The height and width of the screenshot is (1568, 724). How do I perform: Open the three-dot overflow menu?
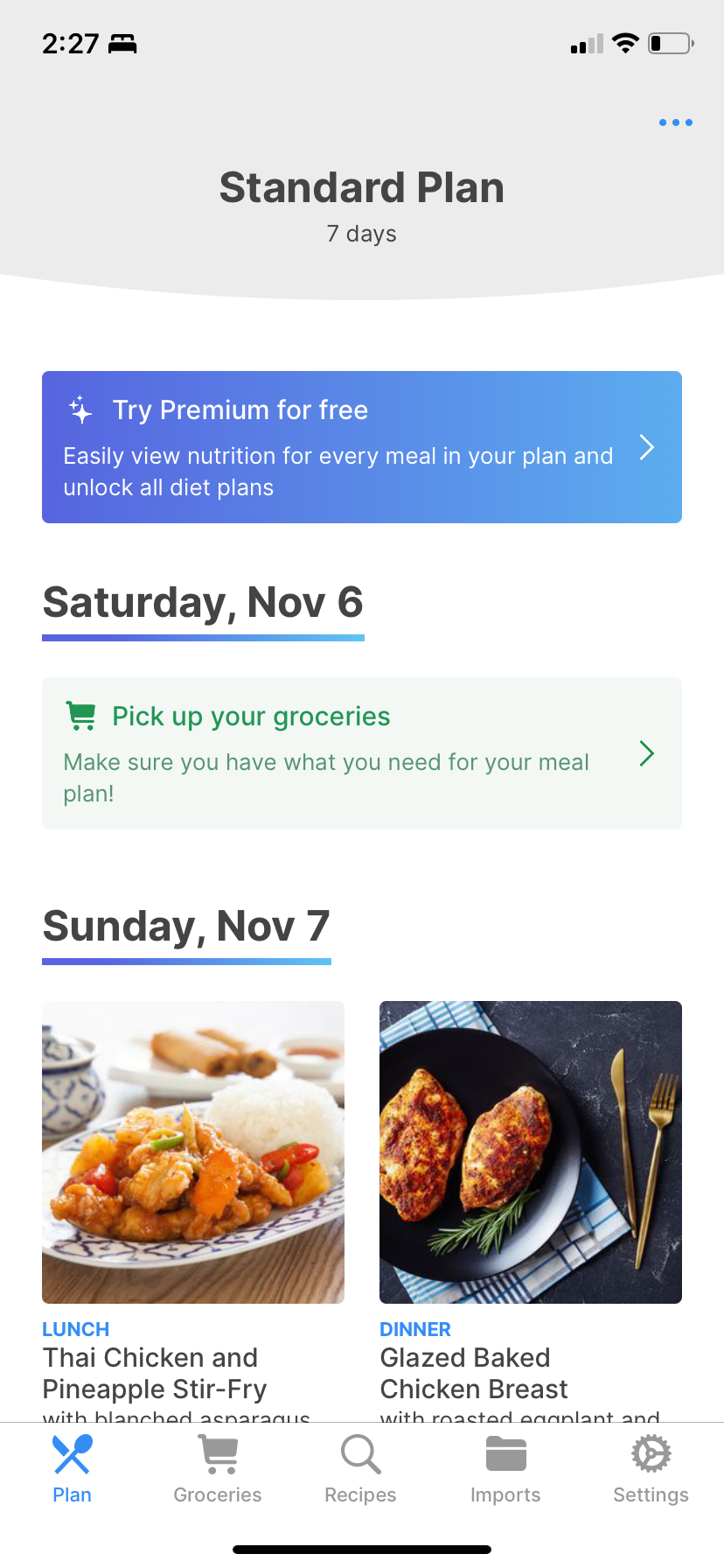tap(675, 122)
